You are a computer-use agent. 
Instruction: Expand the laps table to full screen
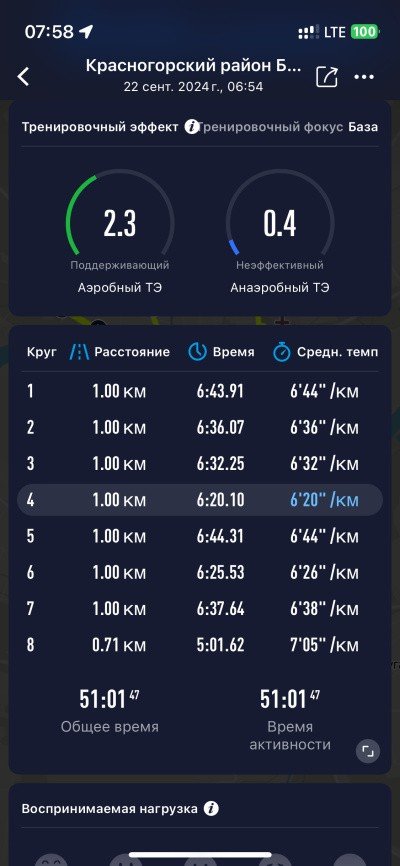point(368,751)
